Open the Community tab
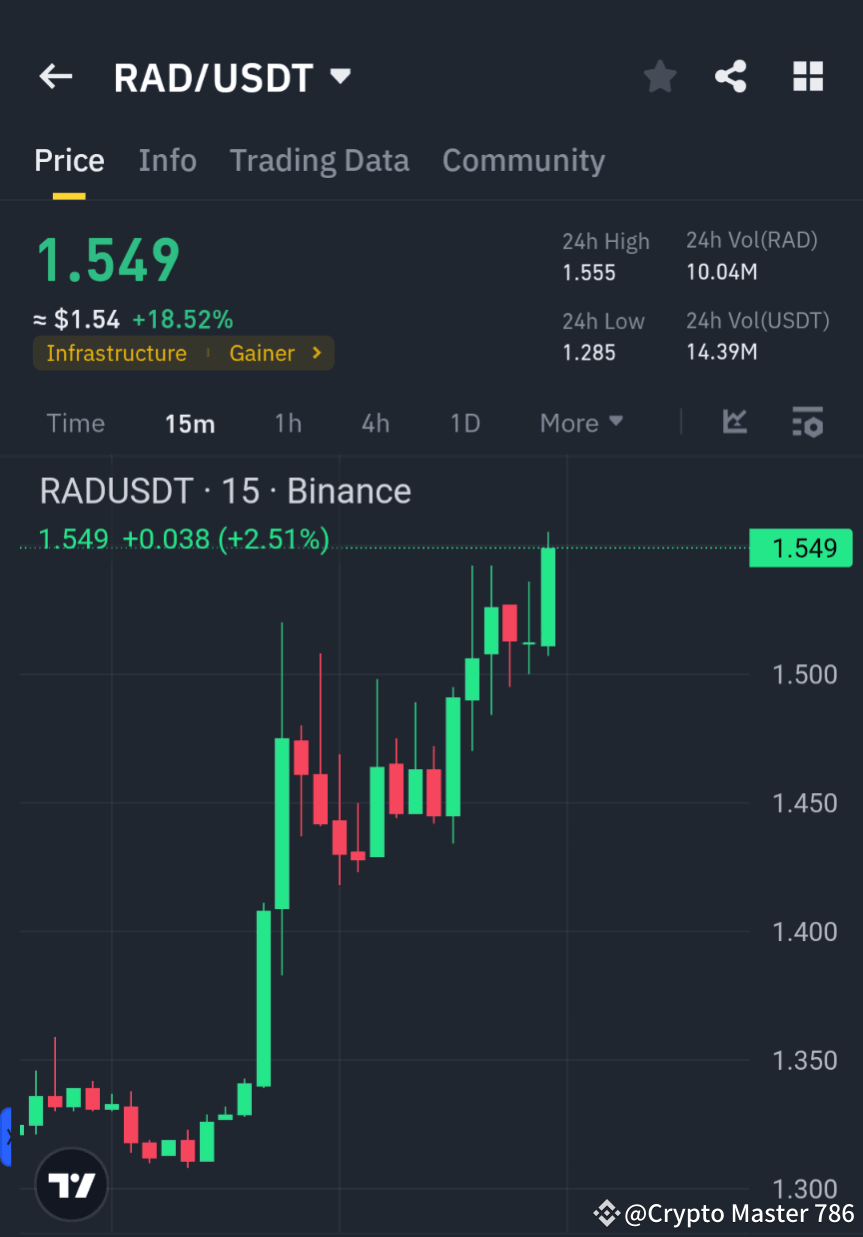The width and height of the screenshot is (863, 1237). coord(523,160)
